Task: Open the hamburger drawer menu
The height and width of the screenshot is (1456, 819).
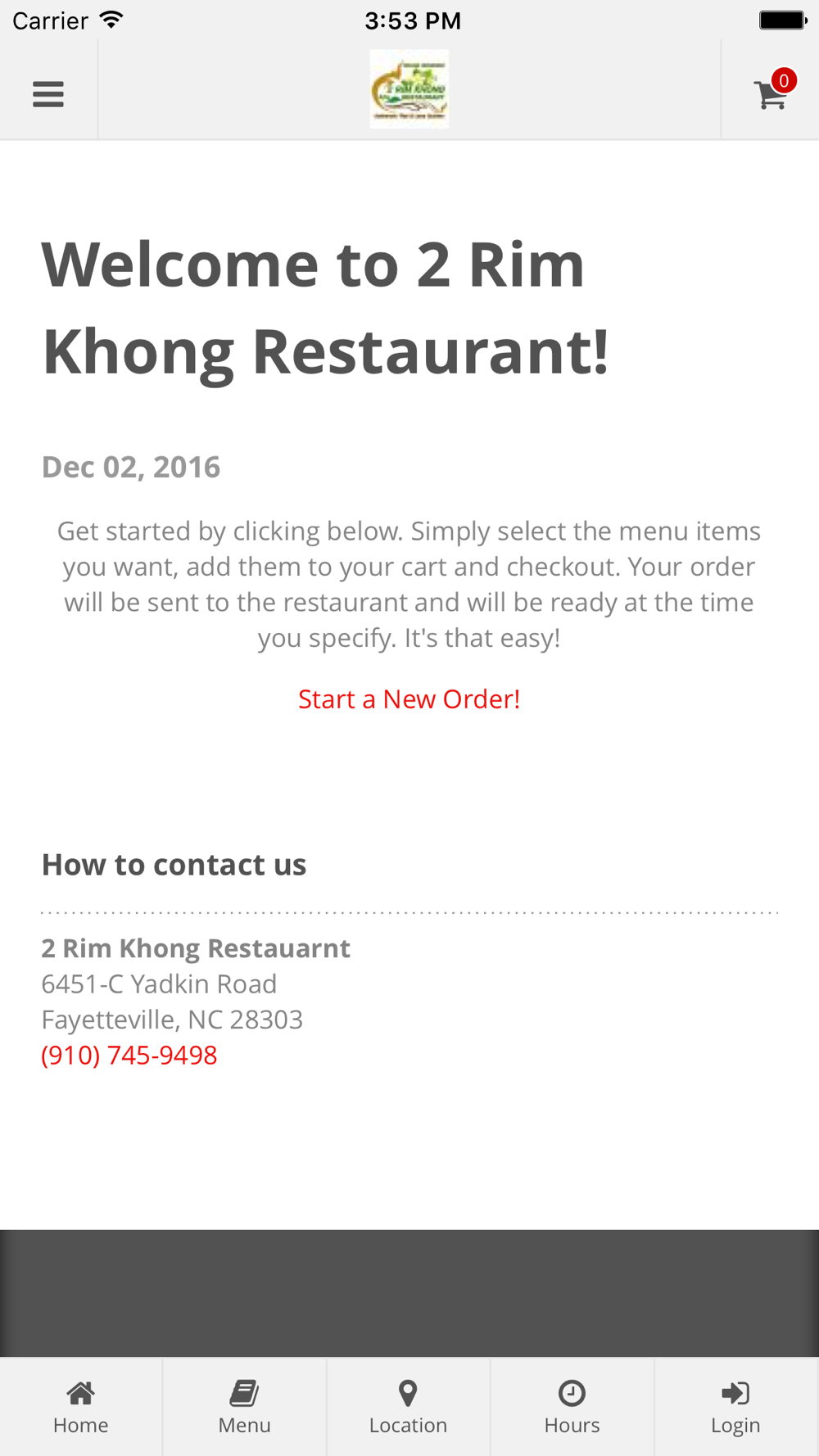Action: (x=48, y=94)
